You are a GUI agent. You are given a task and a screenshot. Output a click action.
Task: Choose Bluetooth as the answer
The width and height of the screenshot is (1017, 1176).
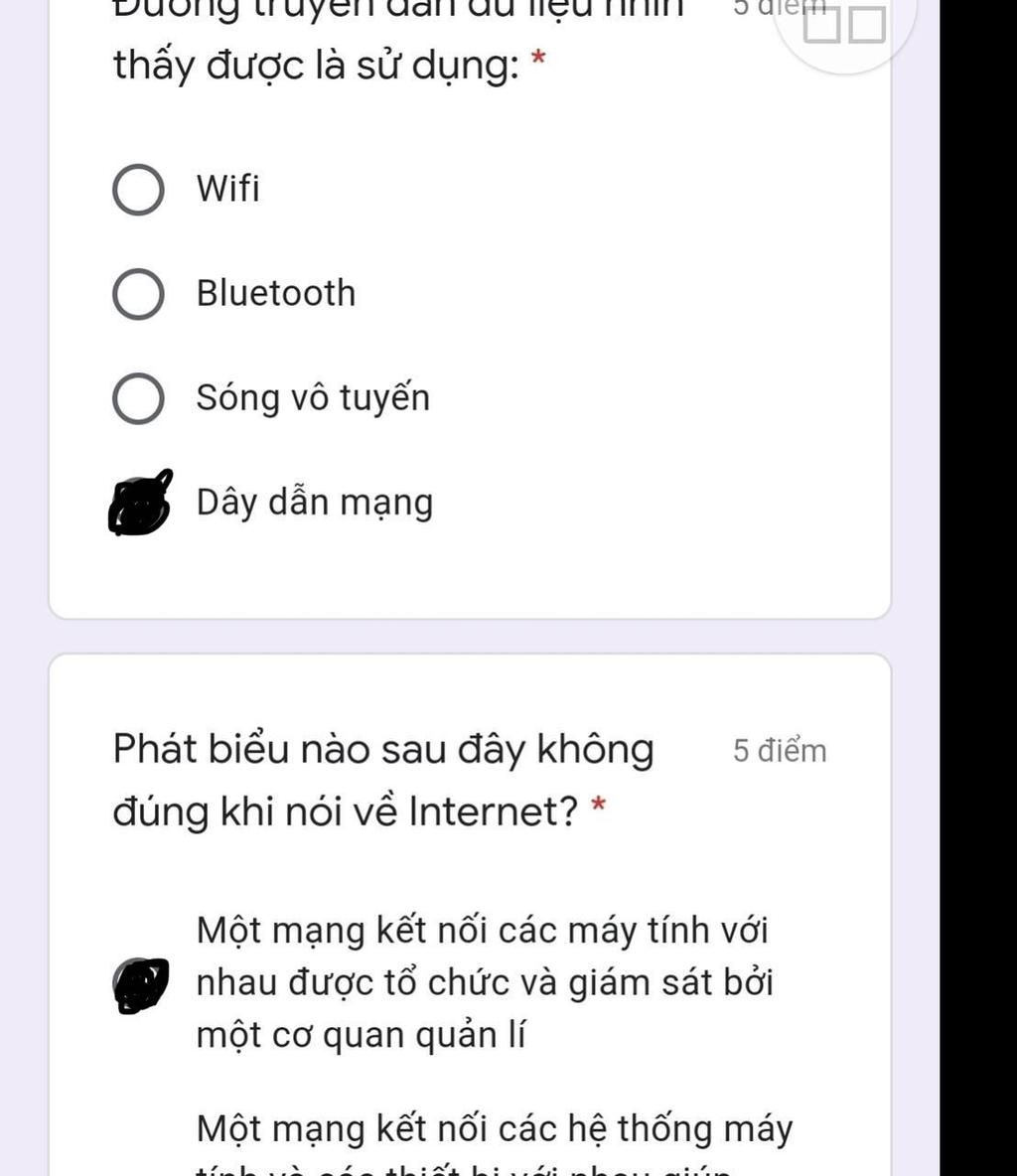pos(138,294)
